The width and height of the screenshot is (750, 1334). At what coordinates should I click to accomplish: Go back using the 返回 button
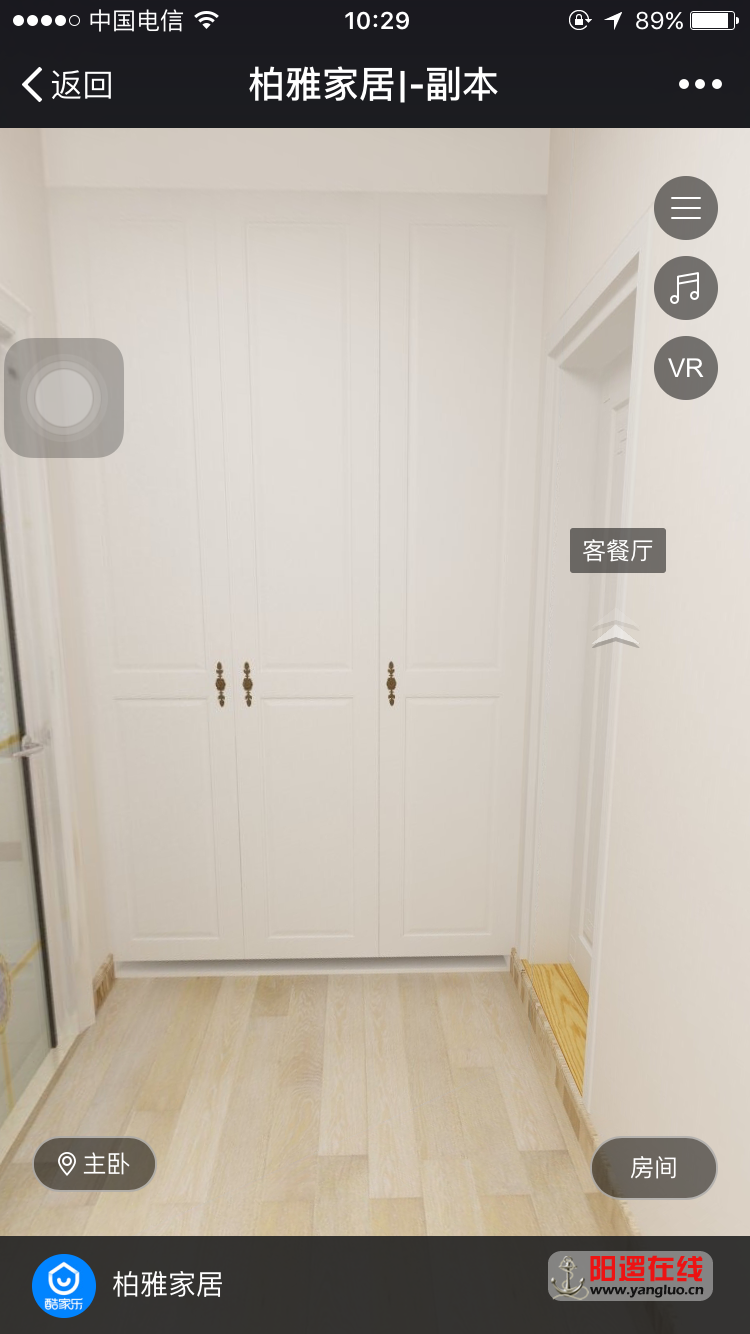[x=67, y=85]
